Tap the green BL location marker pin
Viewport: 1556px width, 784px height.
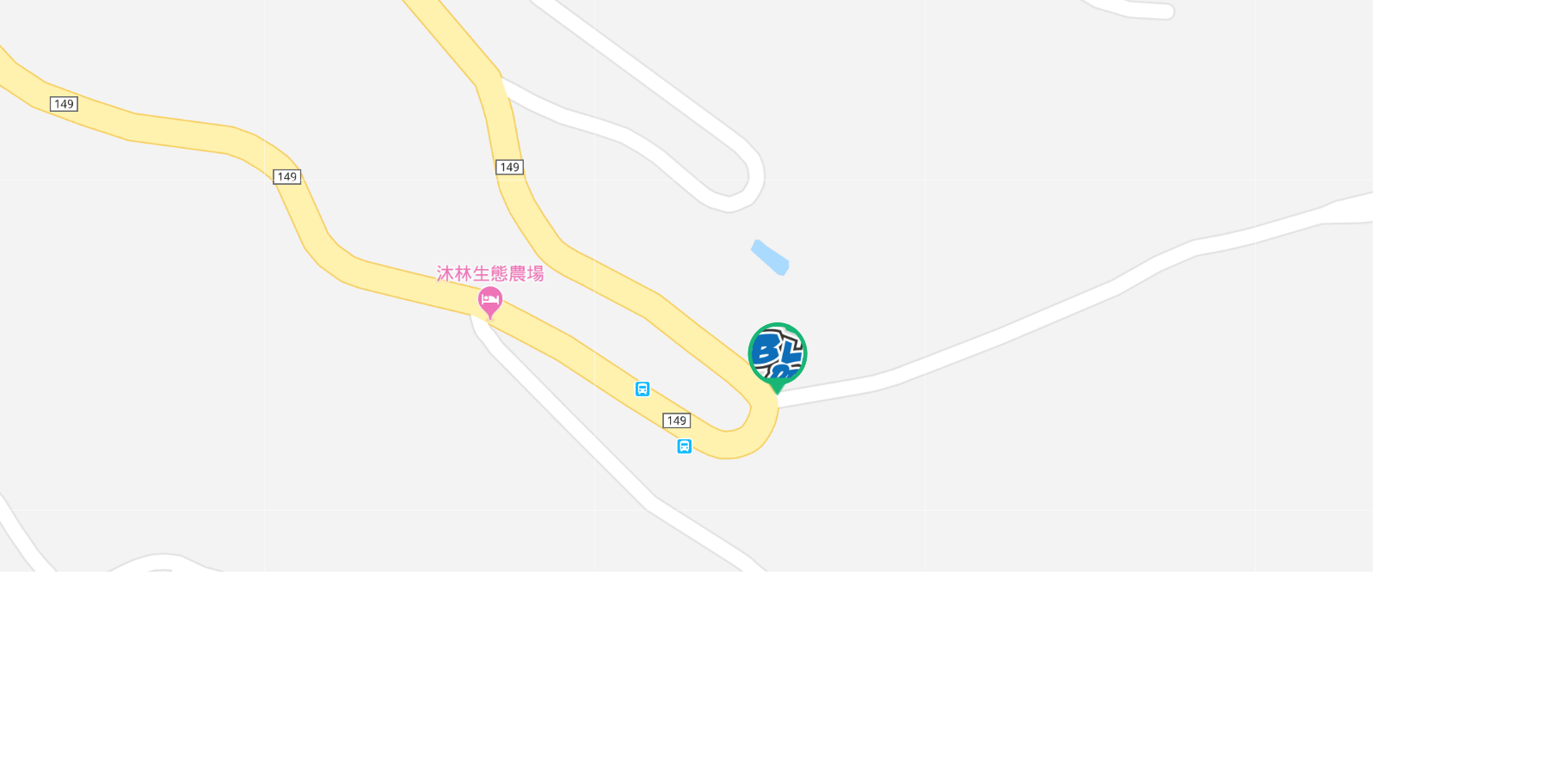click(777, 354)
